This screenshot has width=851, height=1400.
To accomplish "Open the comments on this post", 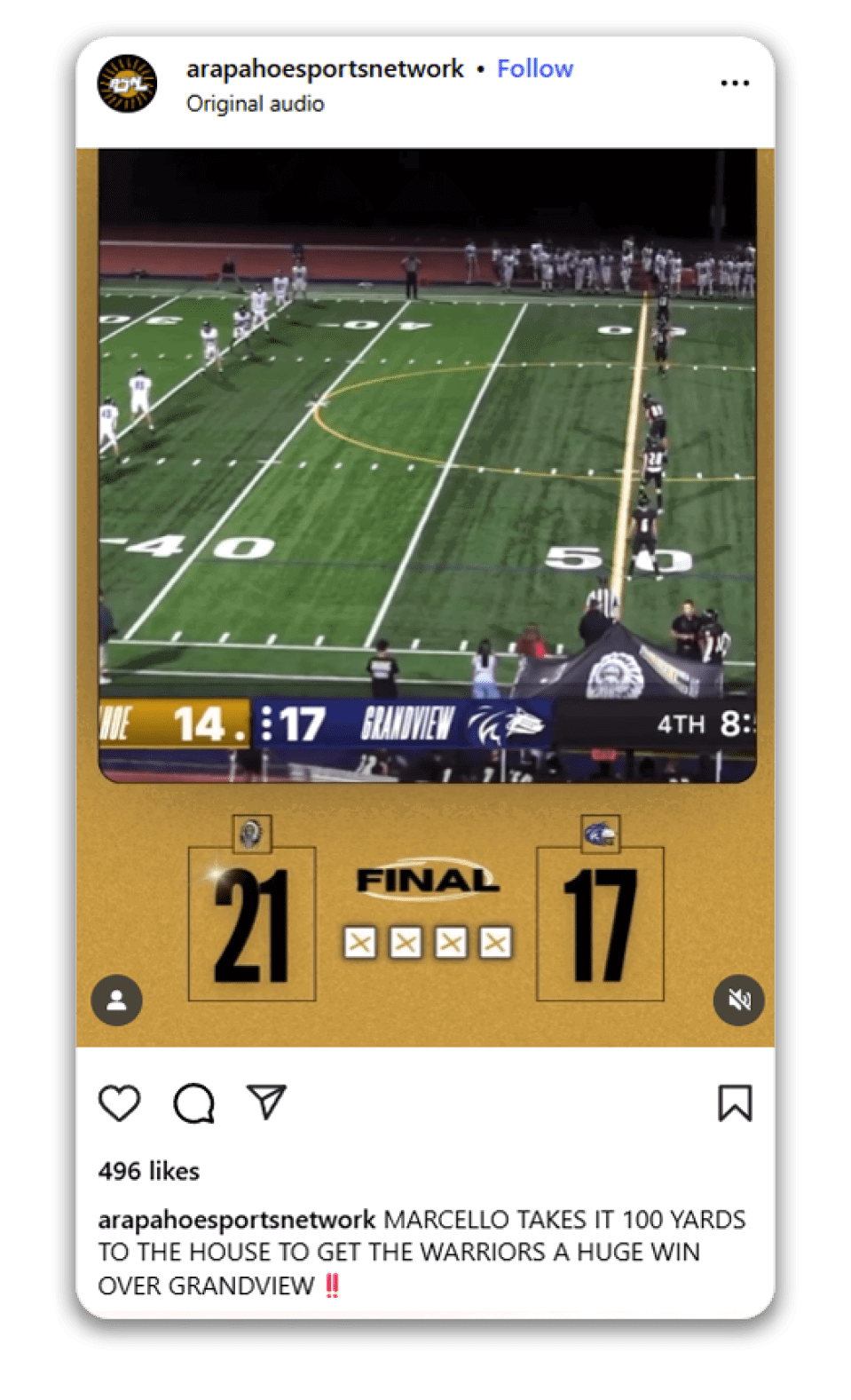I will coord(193,1103).
